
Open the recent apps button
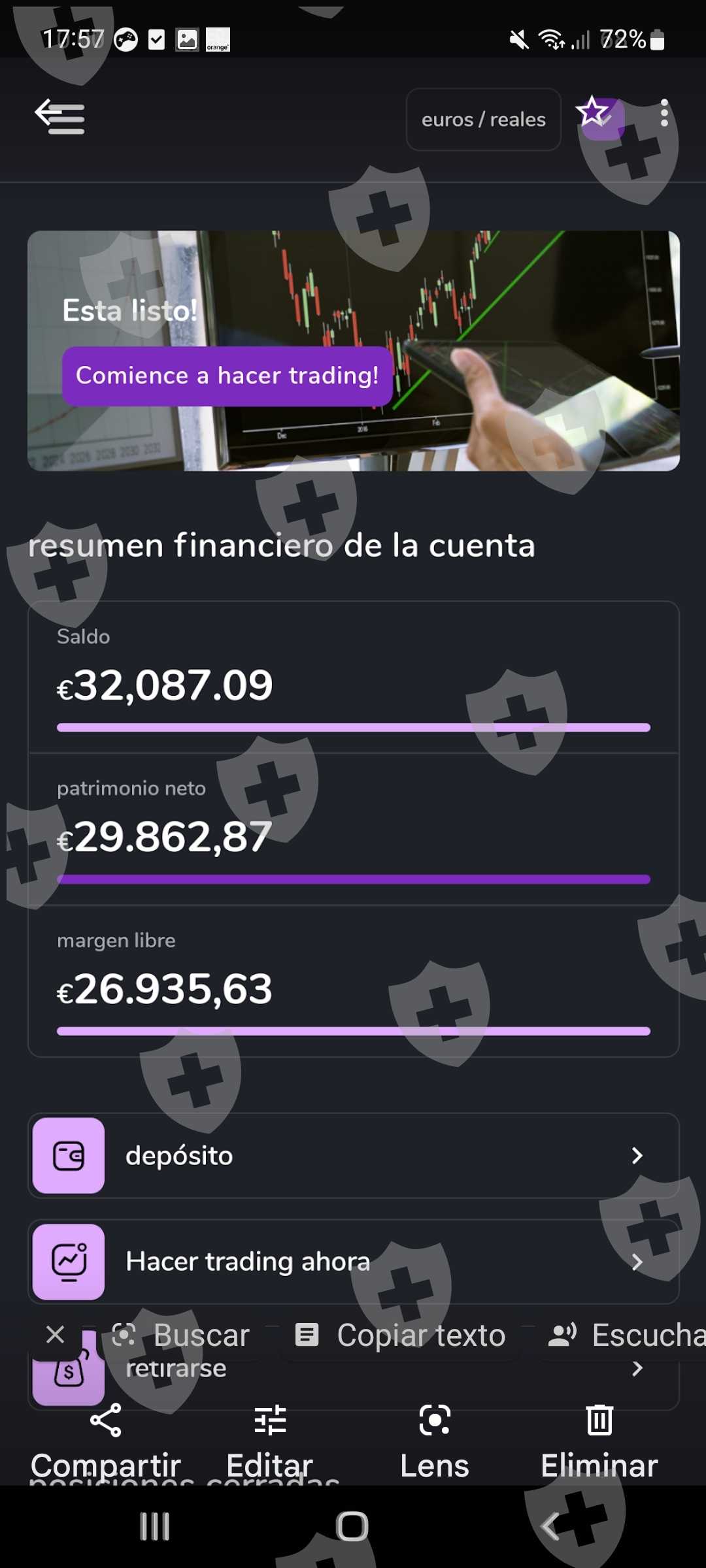[x=155, y=1527]
